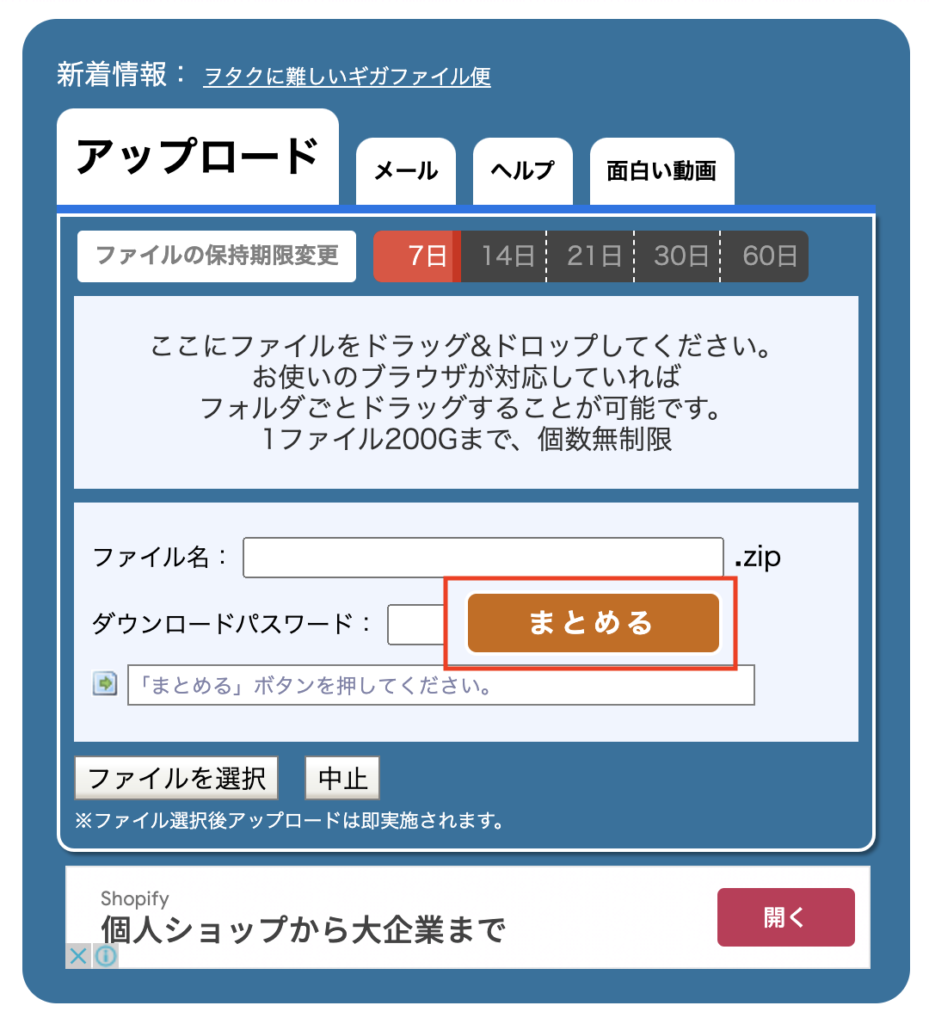
Task: Open the ad info icon
Action: [105, 956]
